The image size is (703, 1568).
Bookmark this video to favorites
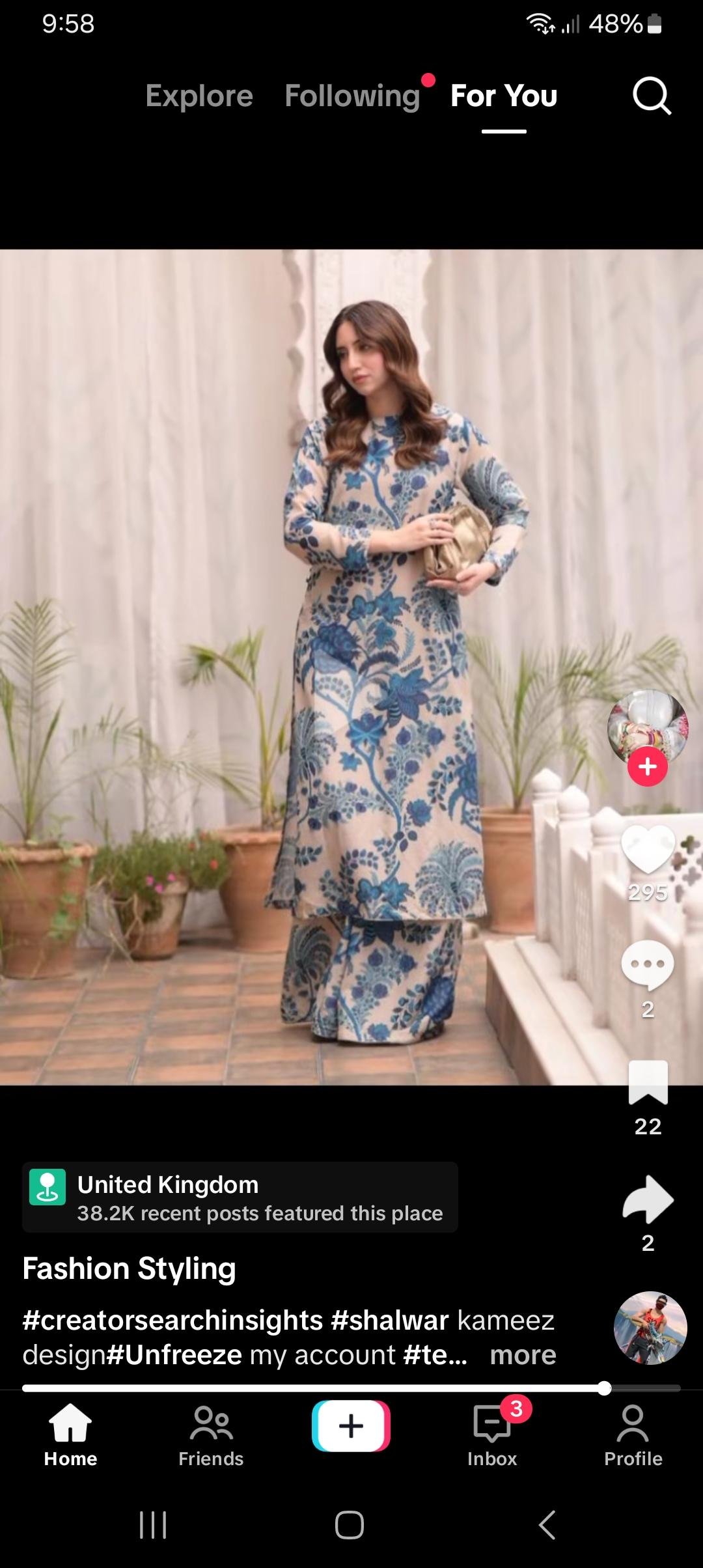(648, 1084)
